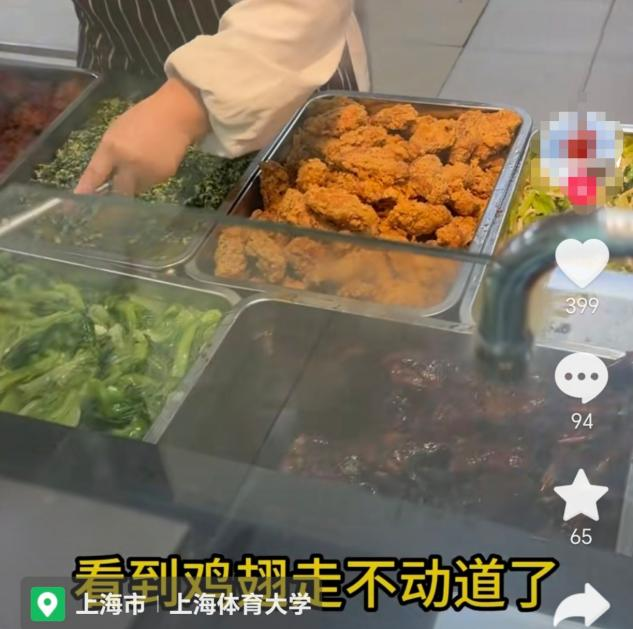This screenshot has height=629, width=633.
Task: Open the creator's profile avatar
Action: click(581, 152)
